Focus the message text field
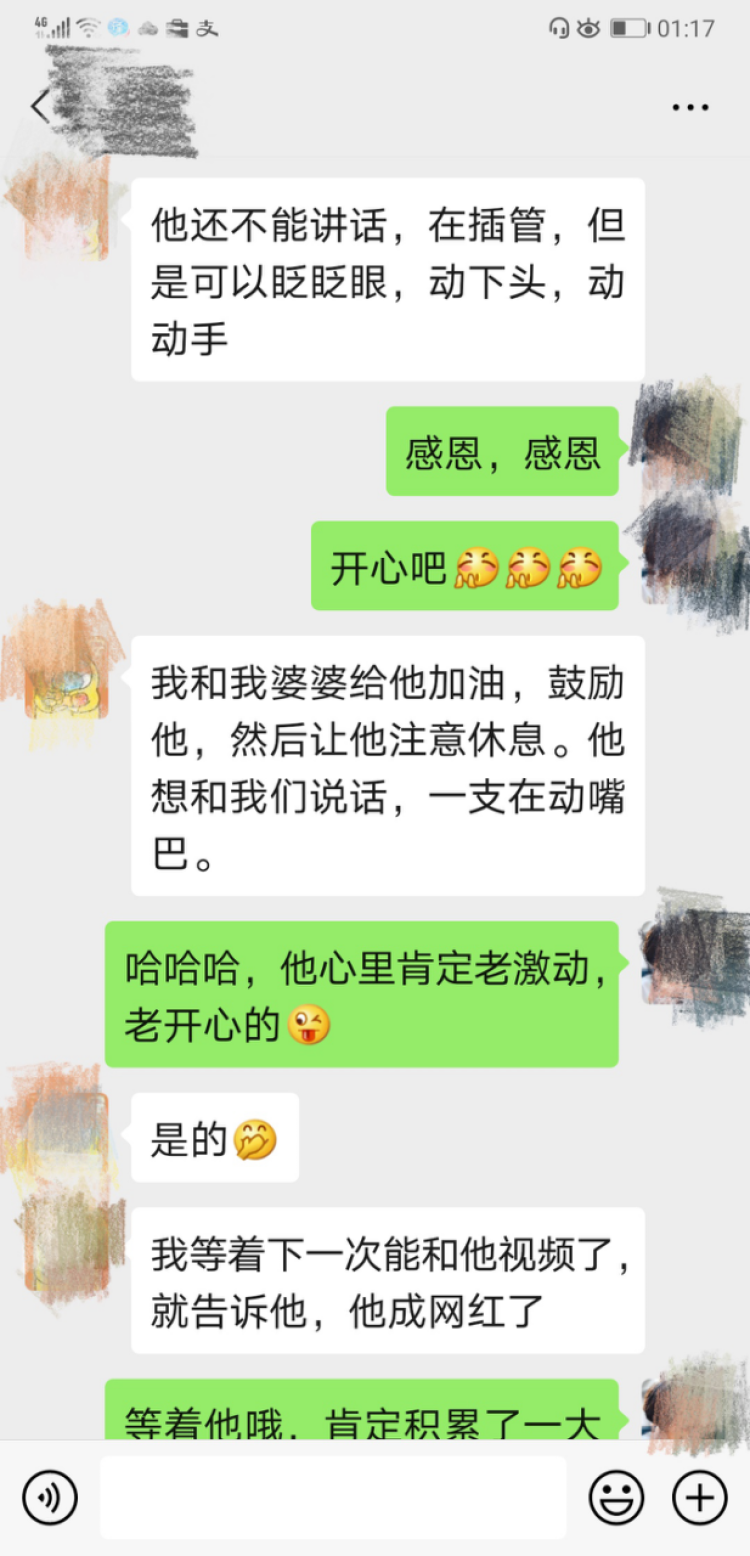The image size is (750, 1556). click(332, 1497)
